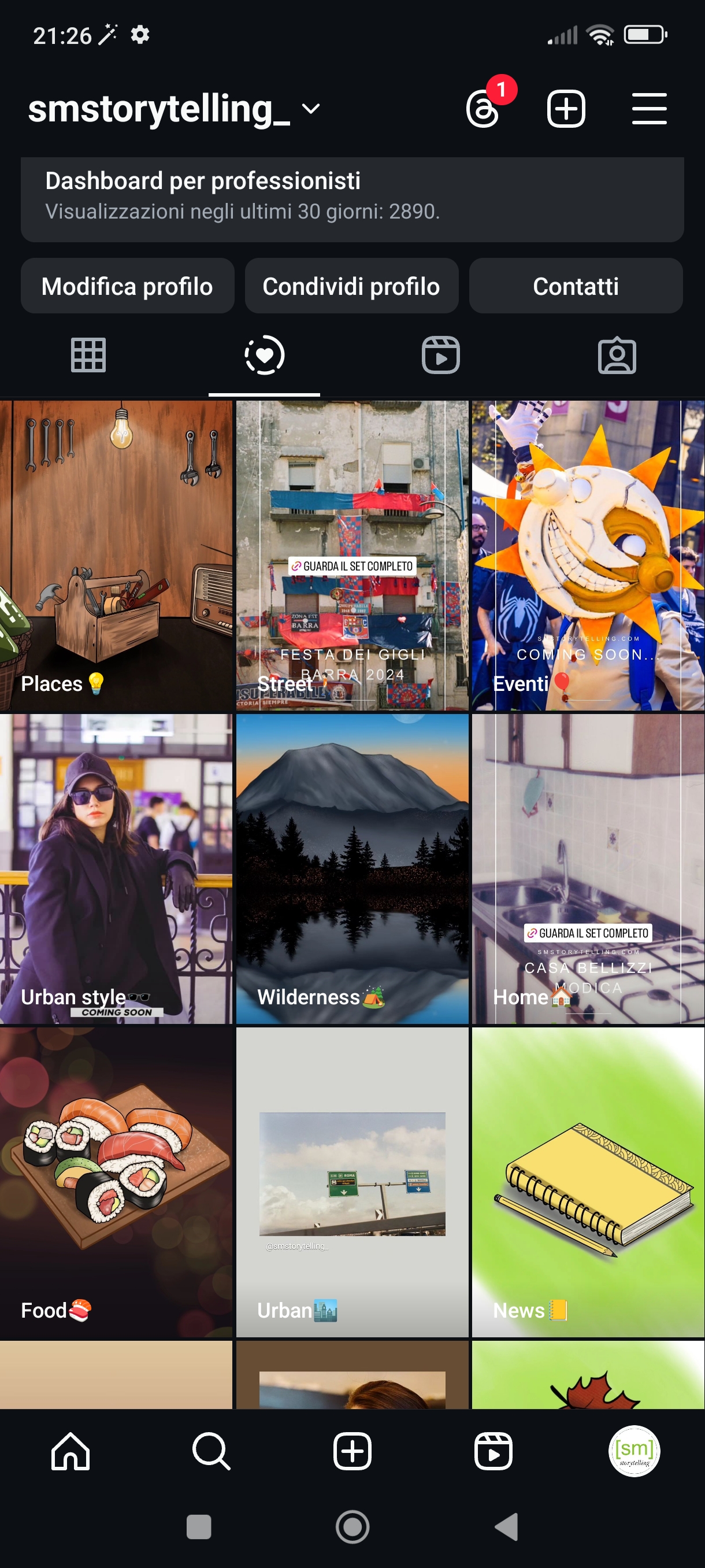Switch to the tagged photos tab
This screenshot has height=1568, width=705.
[616, 355]
